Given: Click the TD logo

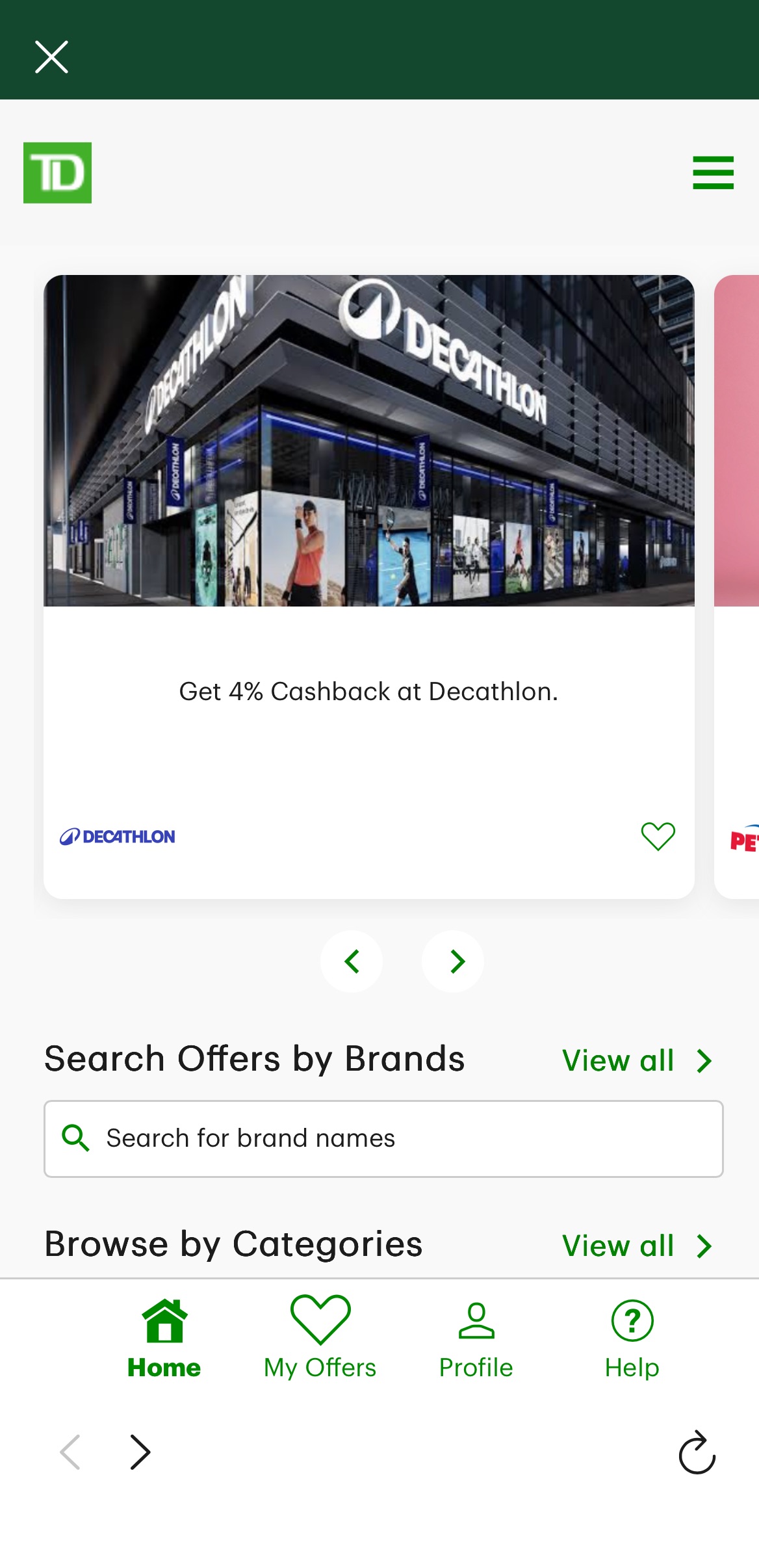Looking at the screenshot, I should [x=57, y=173].
